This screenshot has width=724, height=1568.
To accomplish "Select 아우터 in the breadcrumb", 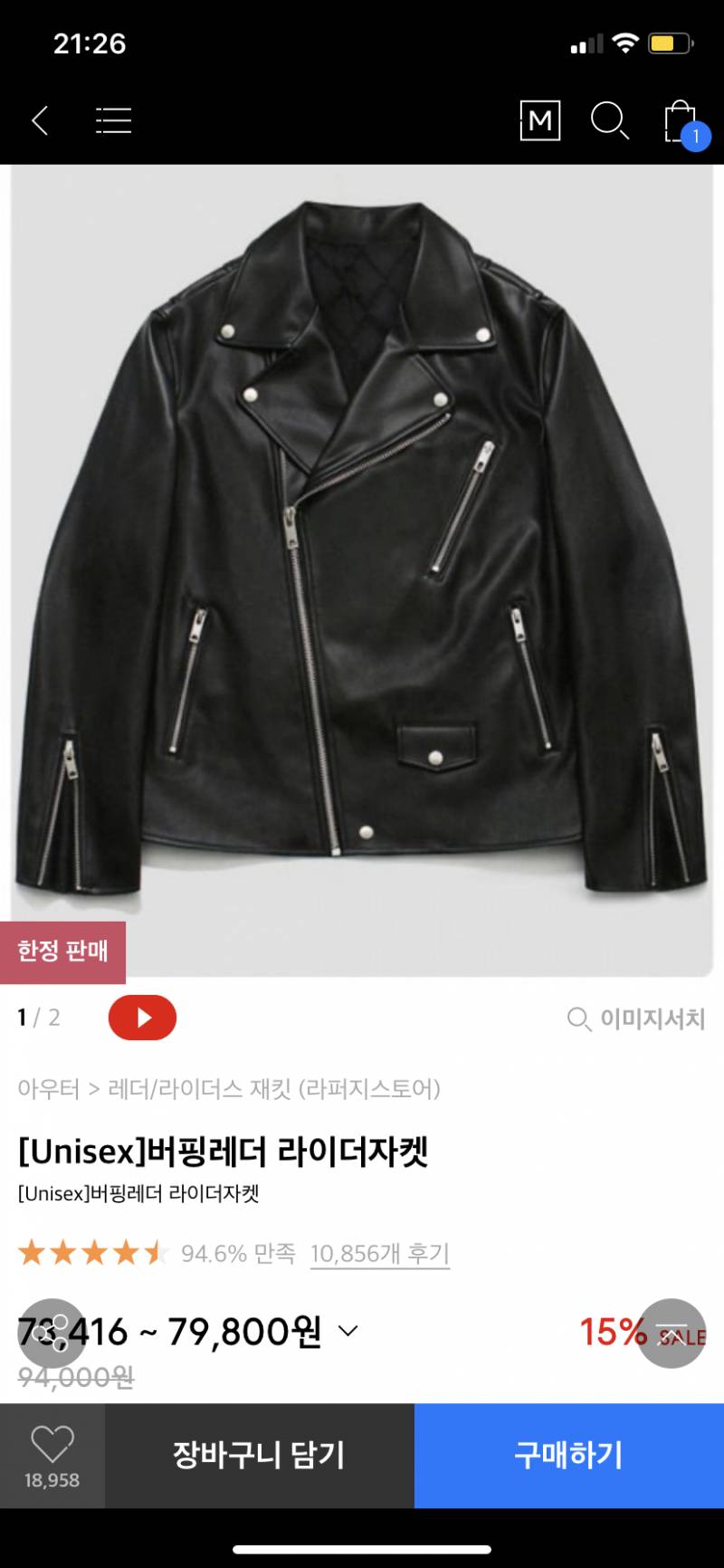I will 50,1090.
